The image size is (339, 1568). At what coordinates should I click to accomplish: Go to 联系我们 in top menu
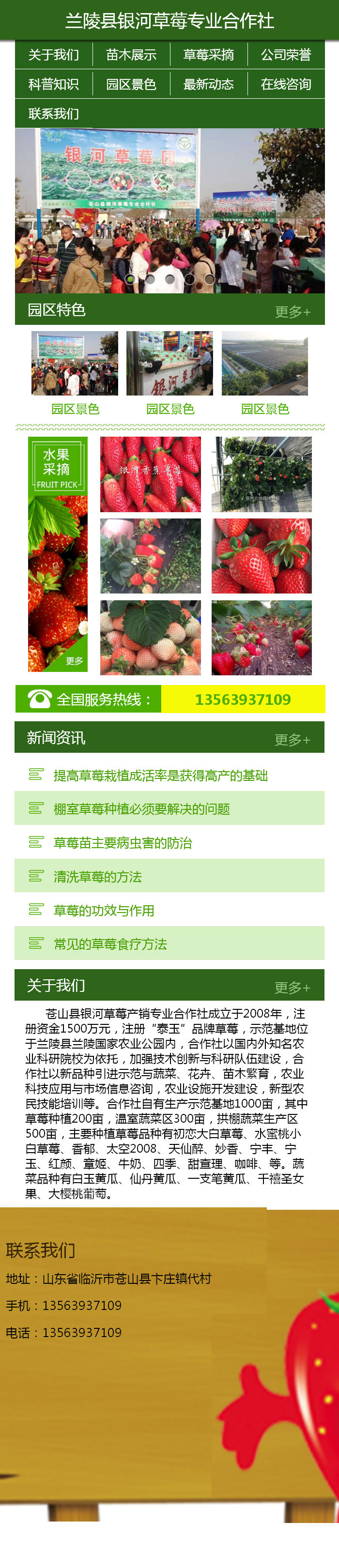[54, 114]
